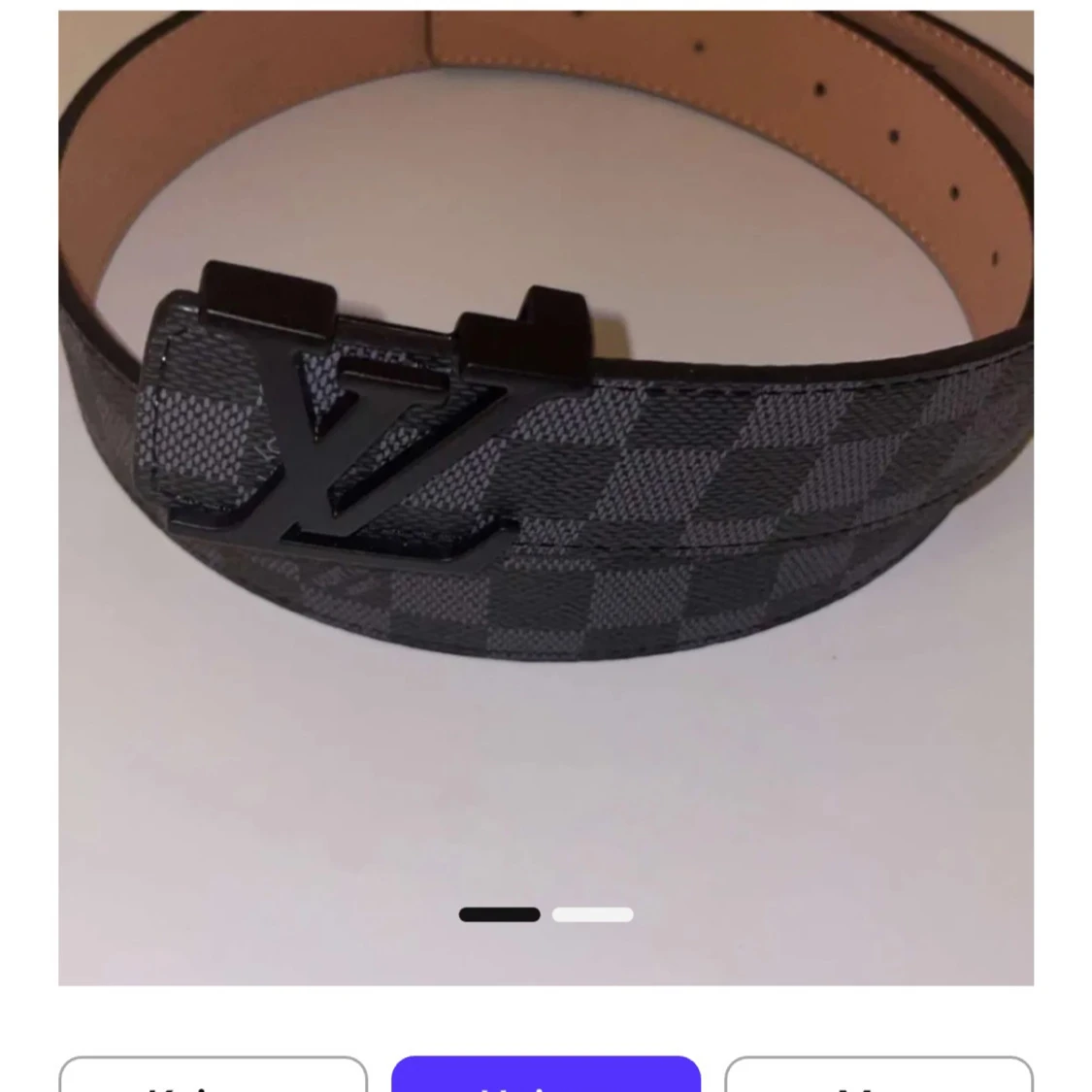Tap the right outlined button

point(878,1074)
